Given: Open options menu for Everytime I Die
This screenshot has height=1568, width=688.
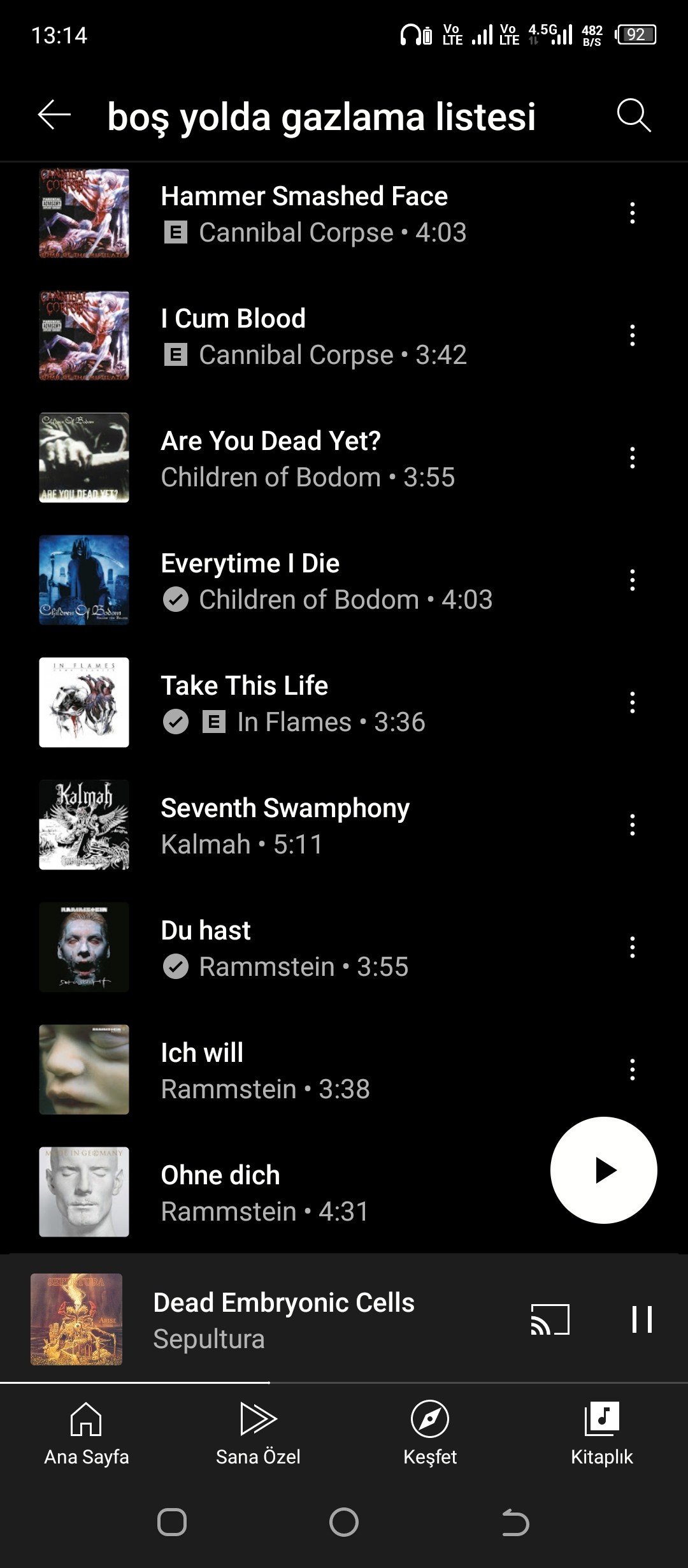Looking at the screenshot, I should pos(632,580).
